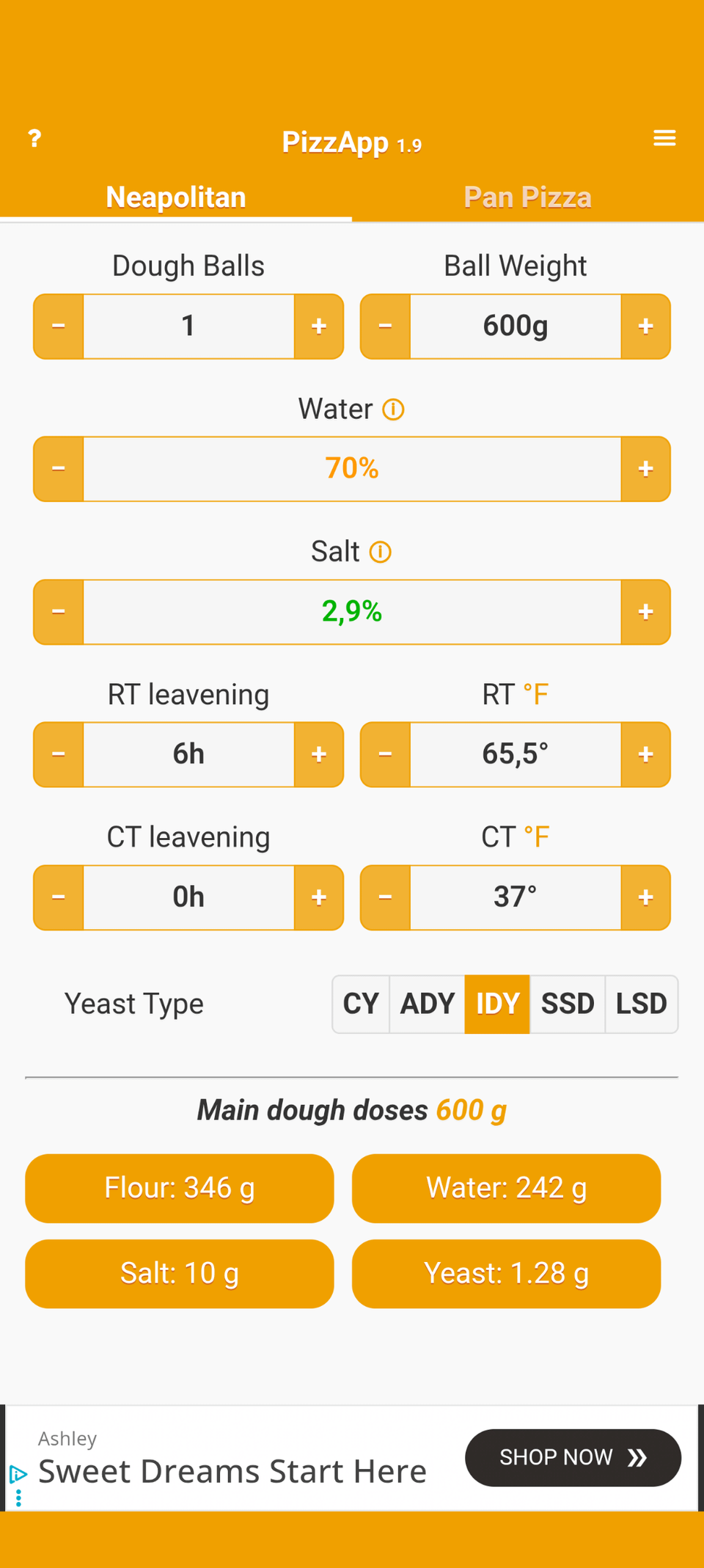Increase the number of dough balls
This screenshot has width=704, height=1568.
pos(318,327)
